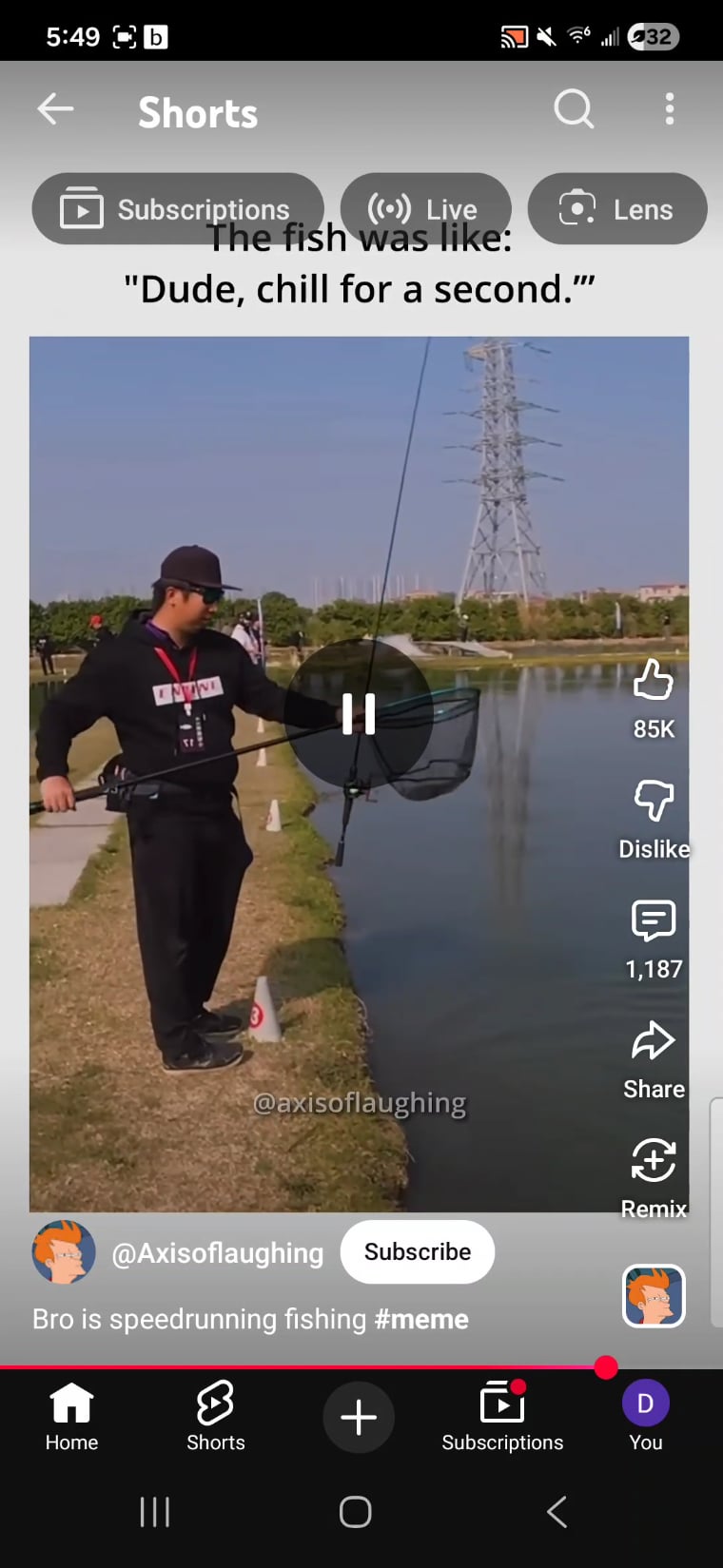
Task: Open the Lens chip
Action: tap(616, 209)
